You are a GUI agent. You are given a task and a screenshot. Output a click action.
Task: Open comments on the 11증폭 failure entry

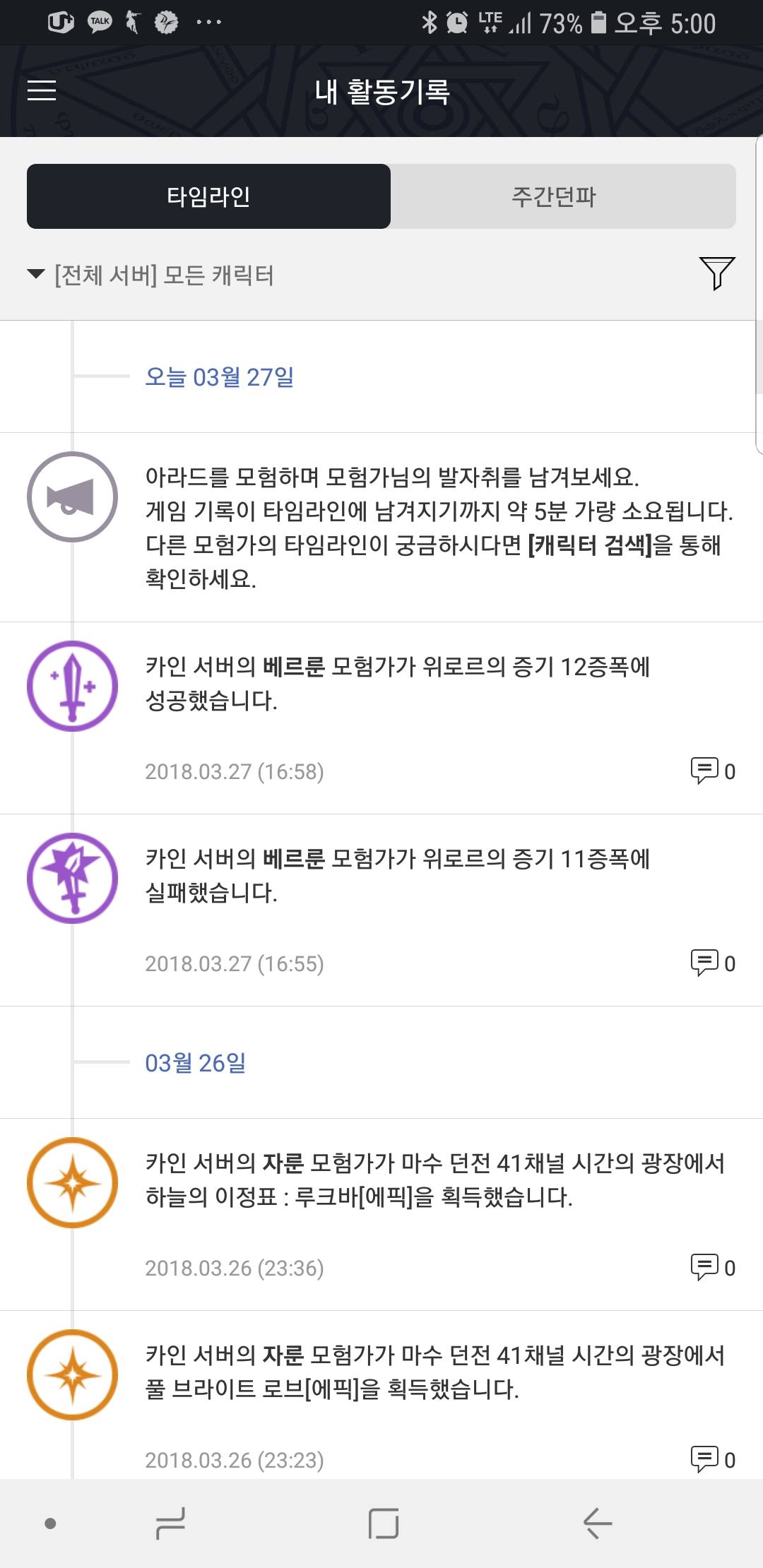click(713, 963)
